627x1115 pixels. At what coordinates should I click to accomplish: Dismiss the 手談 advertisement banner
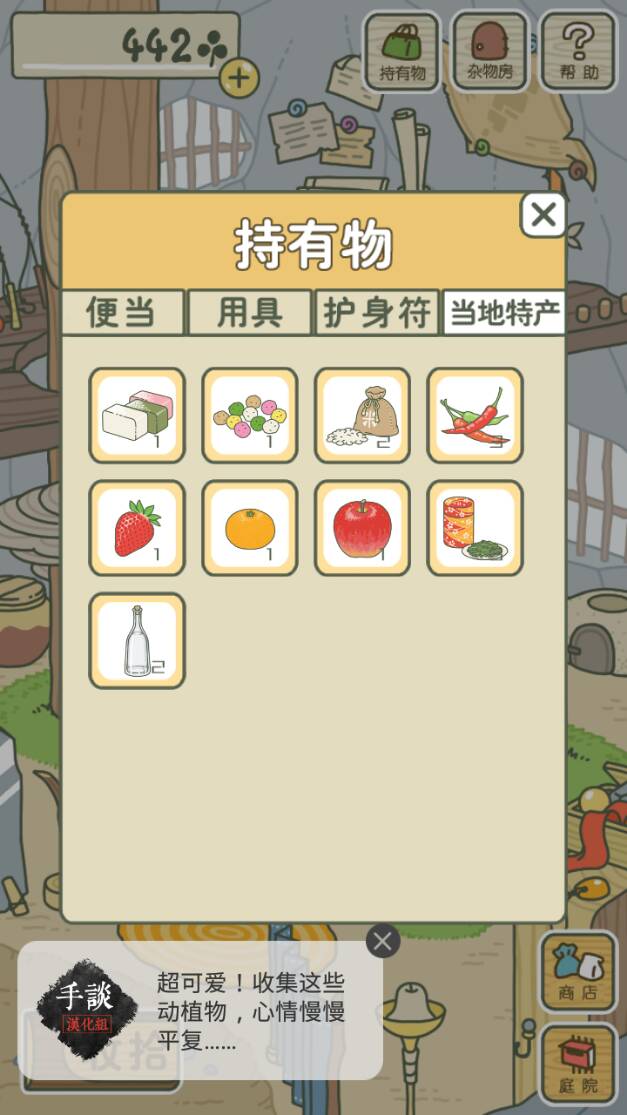382,940
